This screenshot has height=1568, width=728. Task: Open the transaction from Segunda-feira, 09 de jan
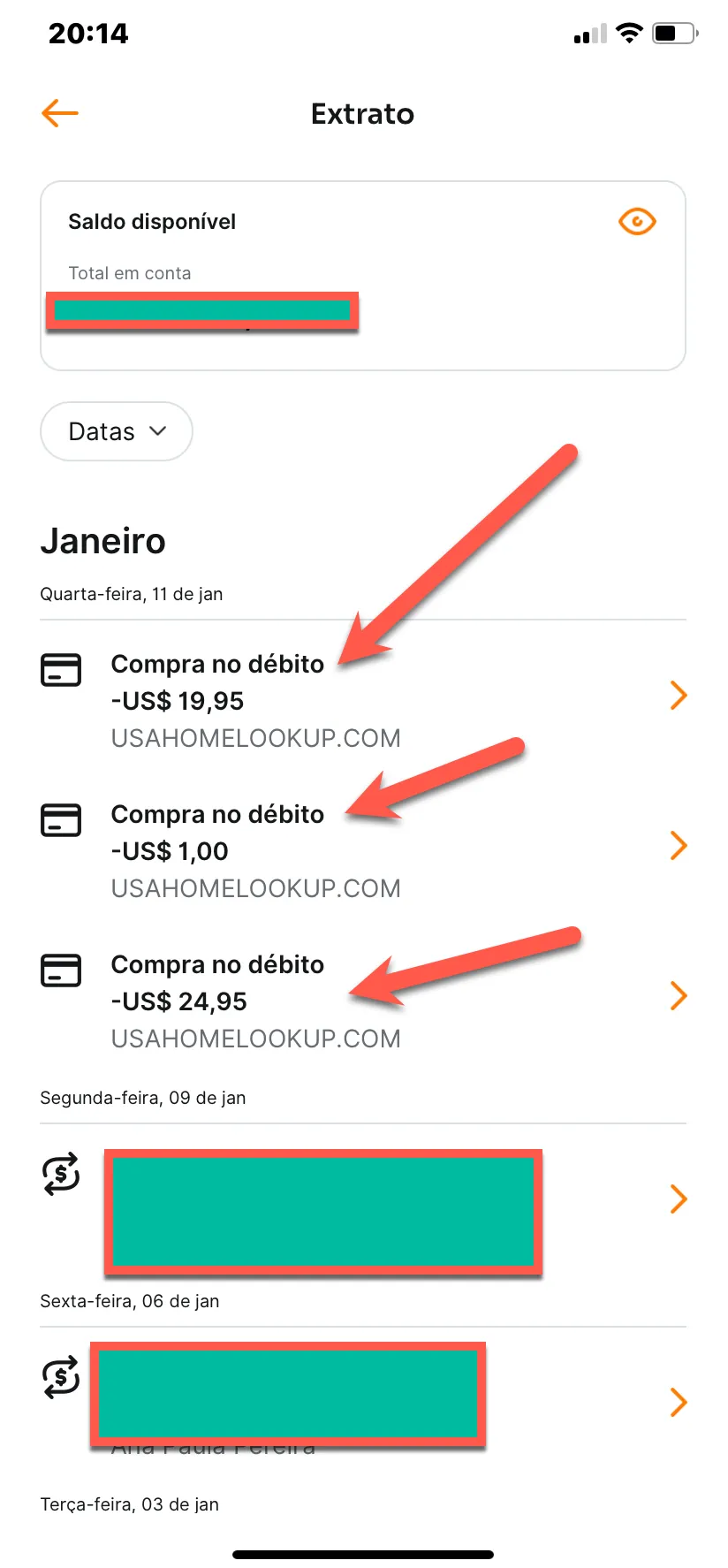[363, 1199]
